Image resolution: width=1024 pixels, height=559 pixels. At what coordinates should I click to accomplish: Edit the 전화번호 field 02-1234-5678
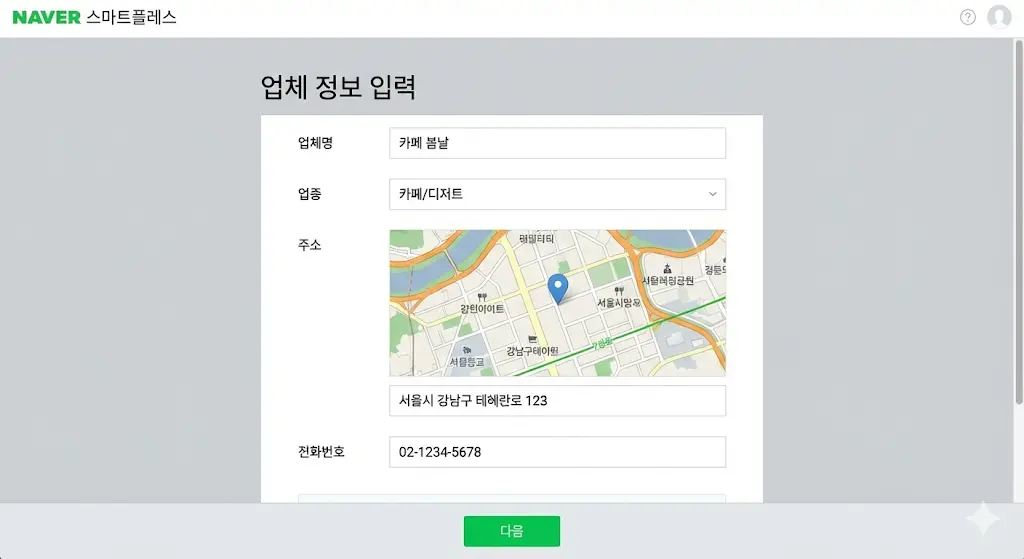pos(557,452)
